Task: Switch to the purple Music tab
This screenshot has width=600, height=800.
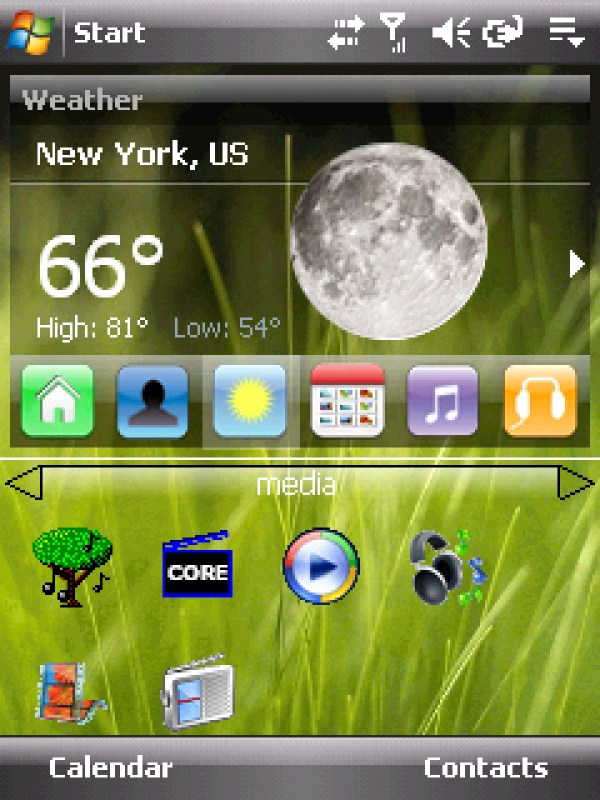Action: pyautogui.click(x=443, y=401)
